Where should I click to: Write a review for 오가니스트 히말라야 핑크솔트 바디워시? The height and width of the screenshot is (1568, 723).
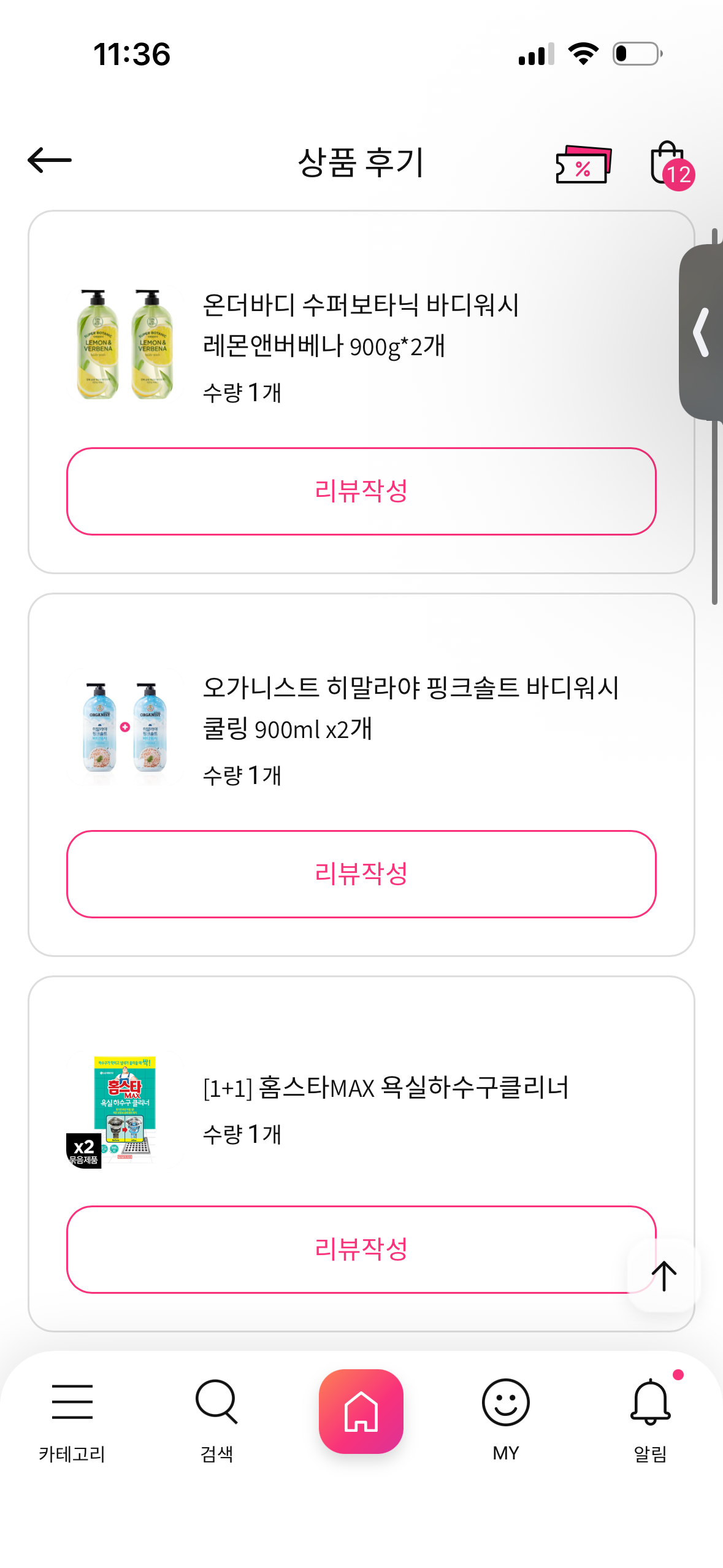(x=361, y=874)
